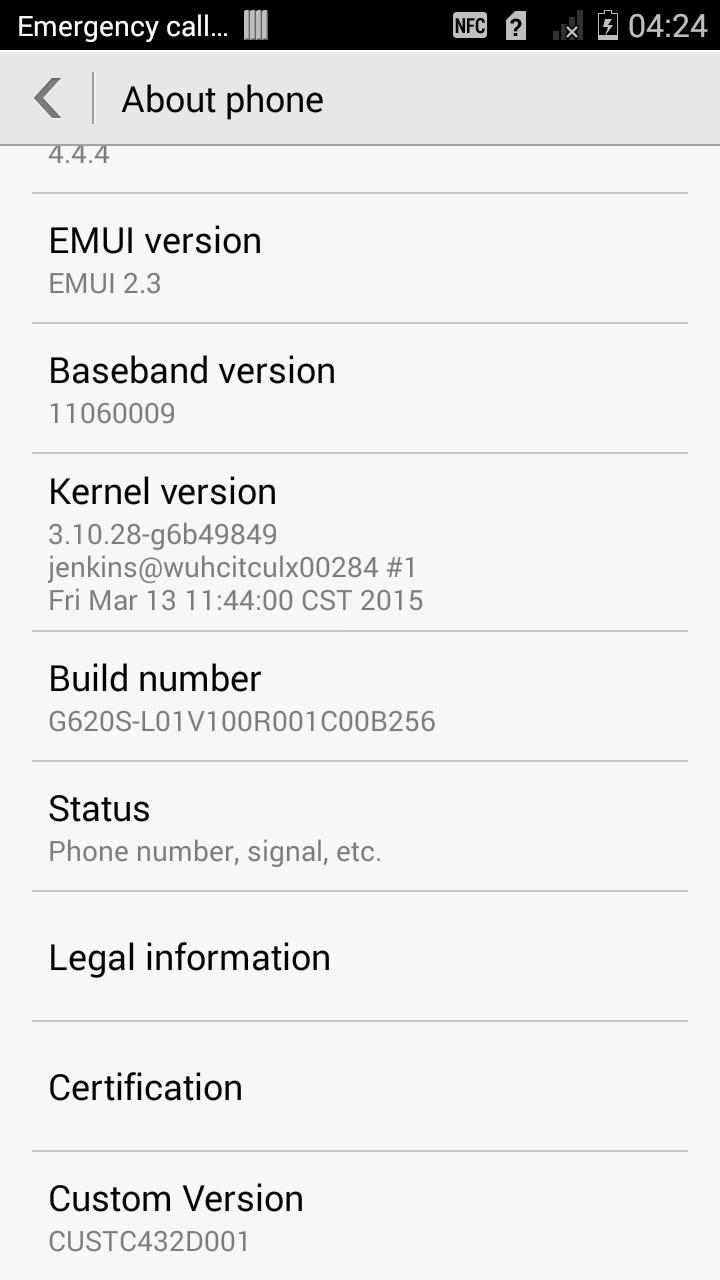Select the EMUI version row
Screen dimensions: 720x1280
click(x=360, y=259)
